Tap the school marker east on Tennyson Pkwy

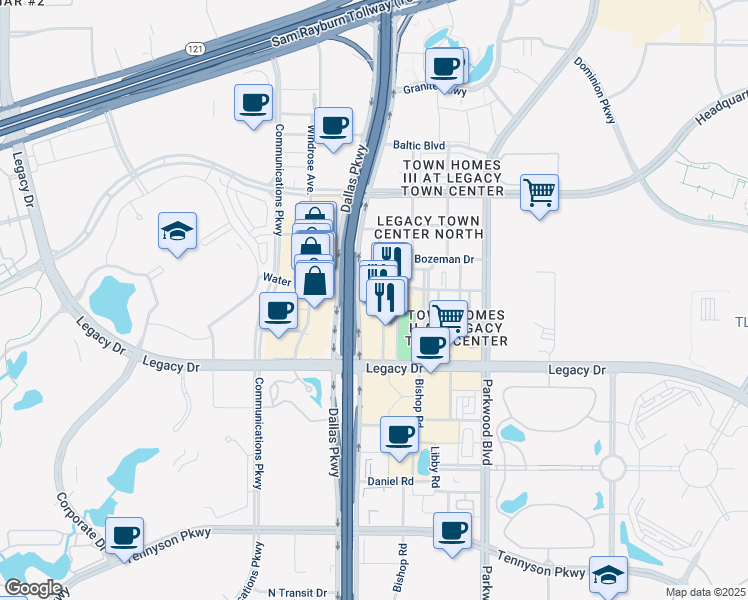pyautogui.click(x=608, y=575)
